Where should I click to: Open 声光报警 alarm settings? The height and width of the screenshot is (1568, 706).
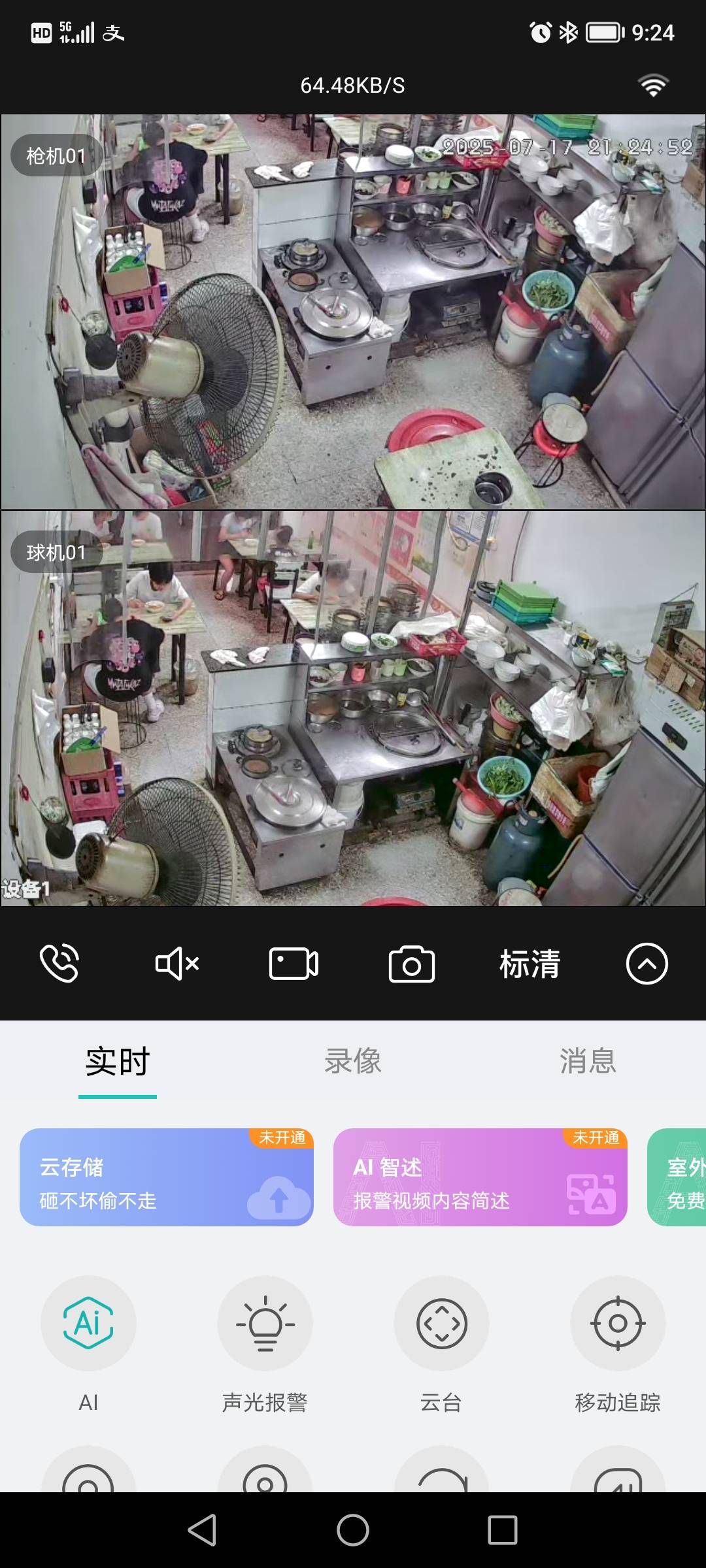point(265,1324)
